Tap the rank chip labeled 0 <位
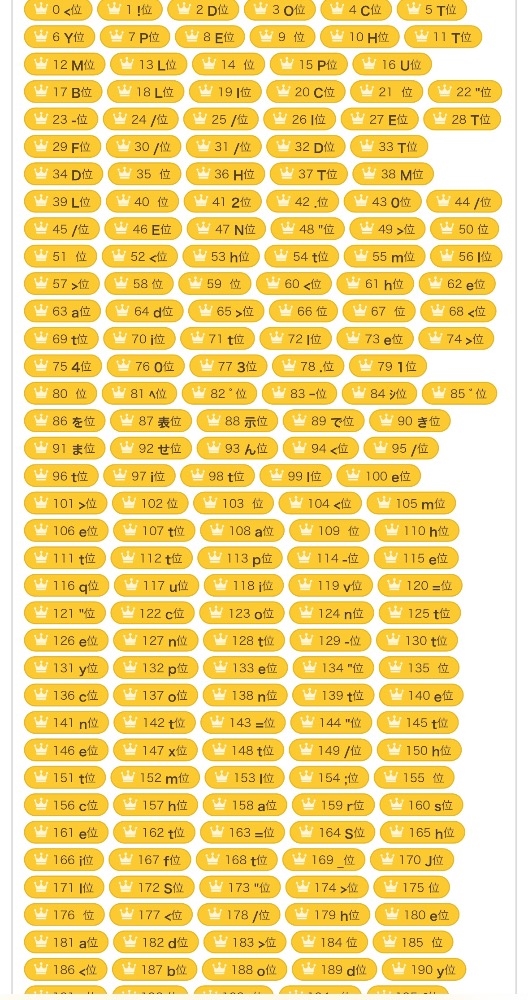The image size is (528, 1000). click(58, 10)
